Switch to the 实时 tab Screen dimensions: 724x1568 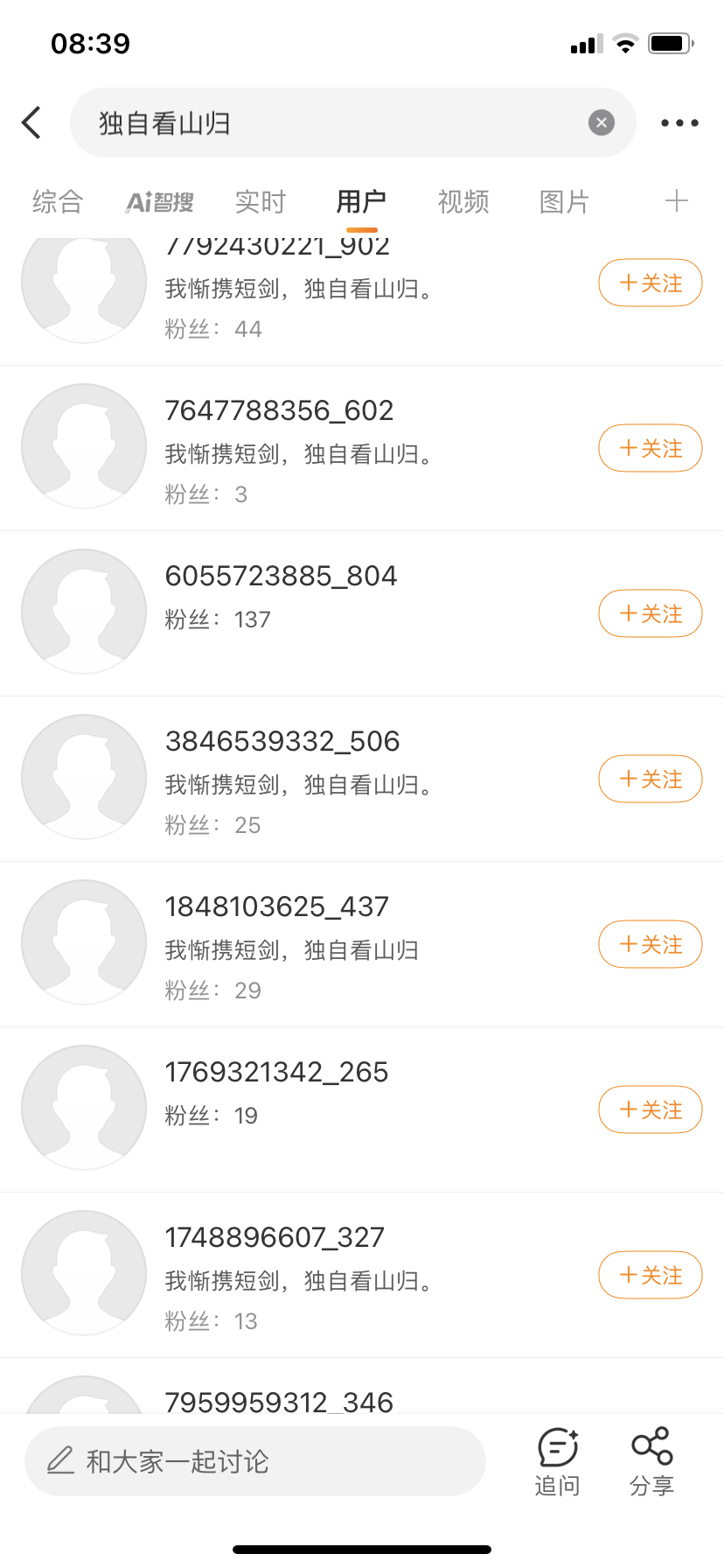click(261, 202)
